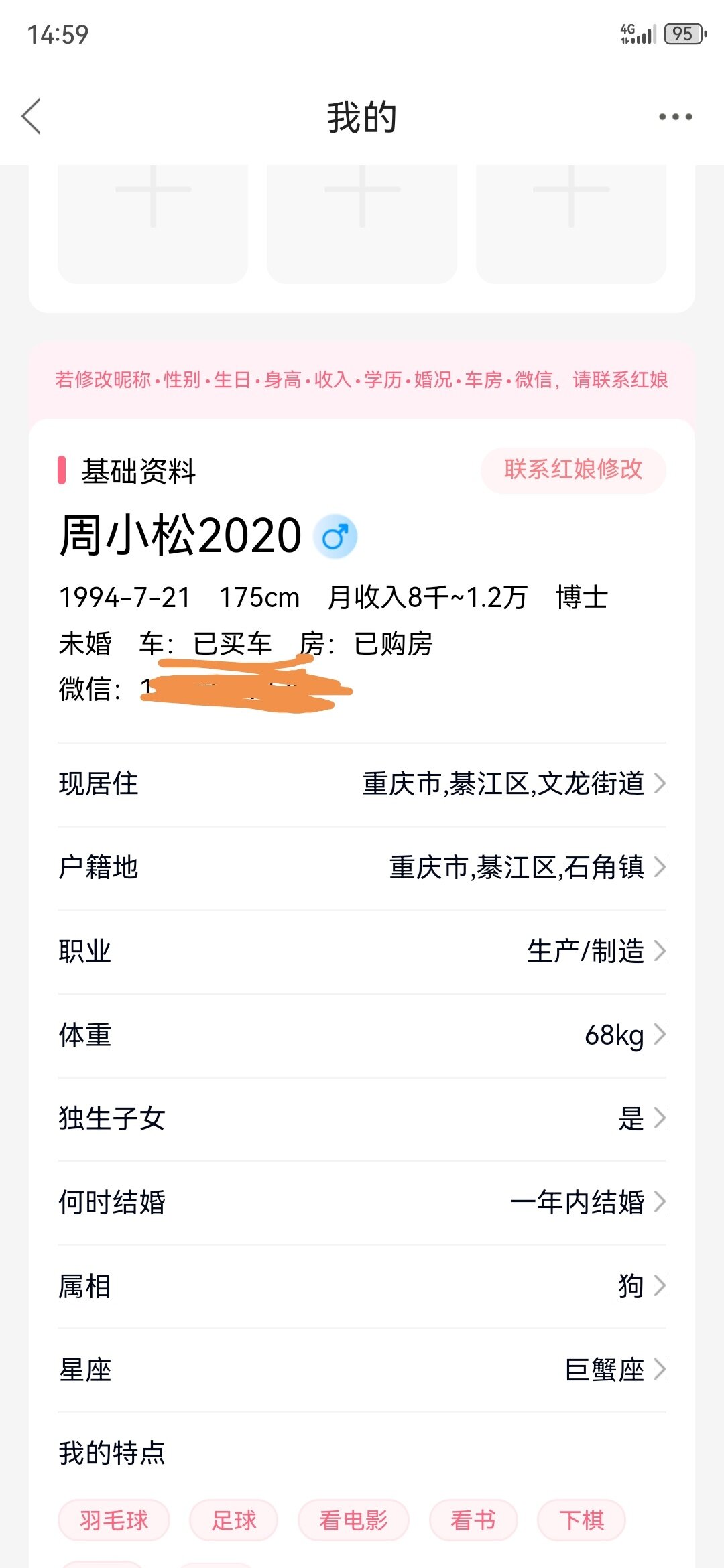Tap the 下棋 tag
Viewport: 724px width, 1568px height.
coord(581,1520)
